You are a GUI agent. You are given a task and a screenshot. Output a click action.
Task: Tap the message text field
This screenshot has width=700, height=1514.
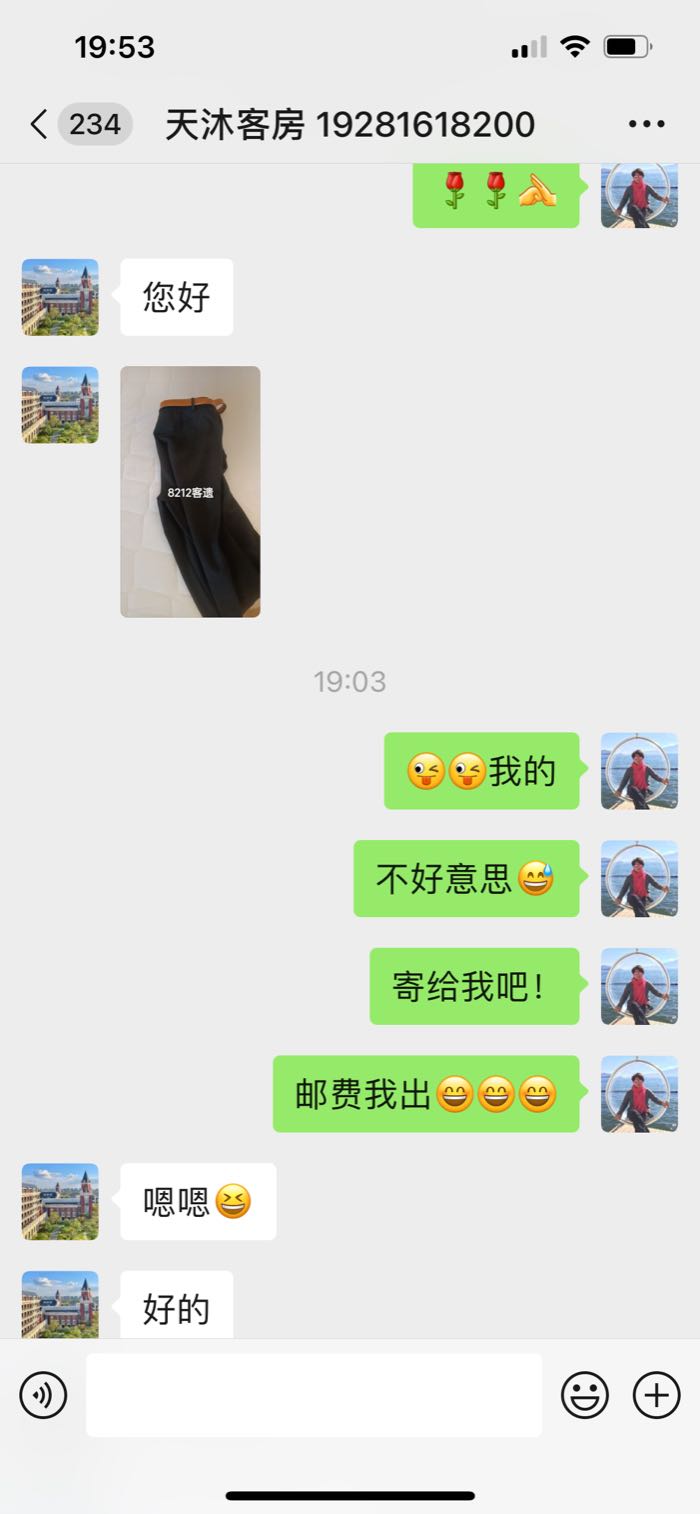point(314,1395)
